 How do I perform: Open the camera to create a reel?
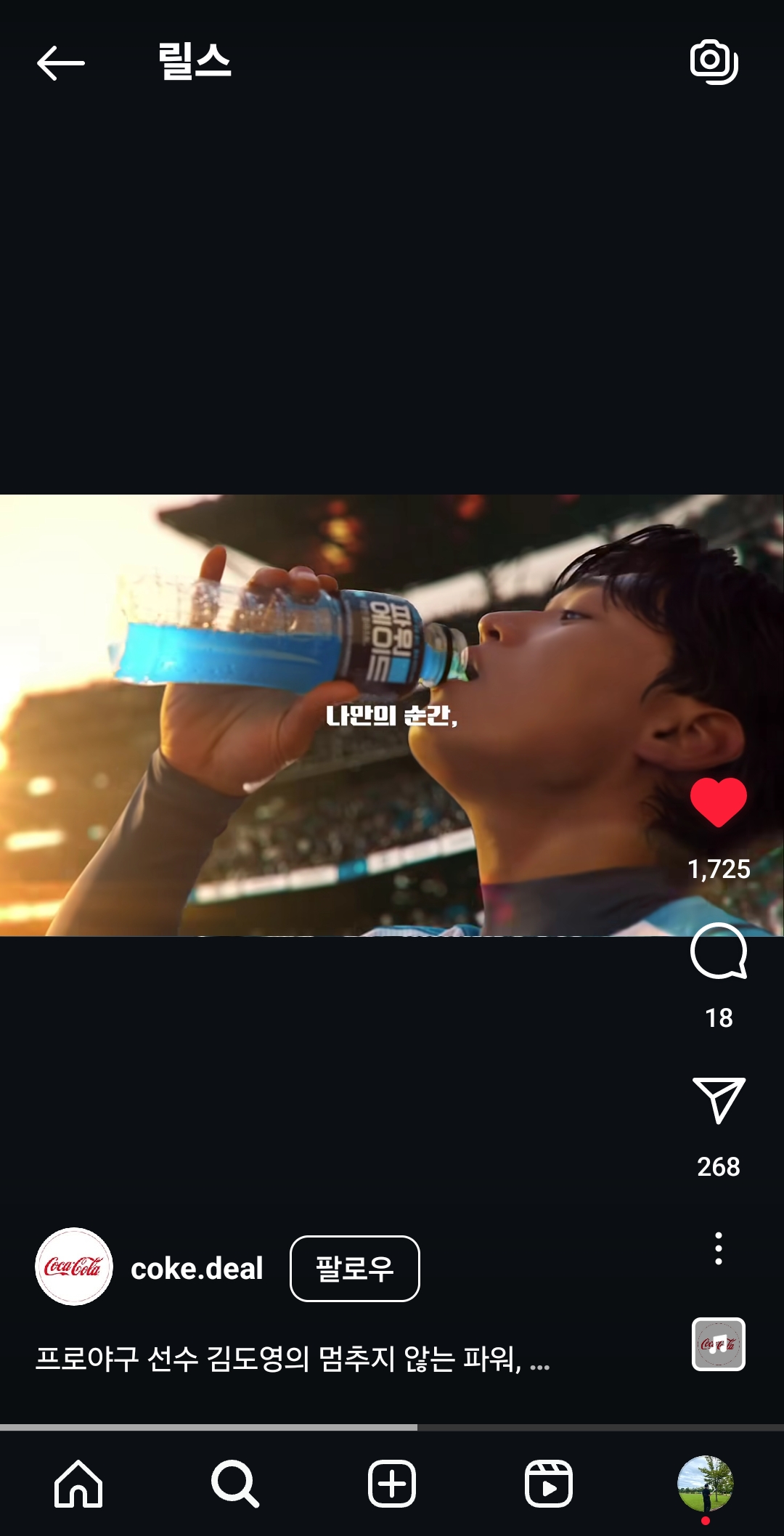[x=714, y=62]
